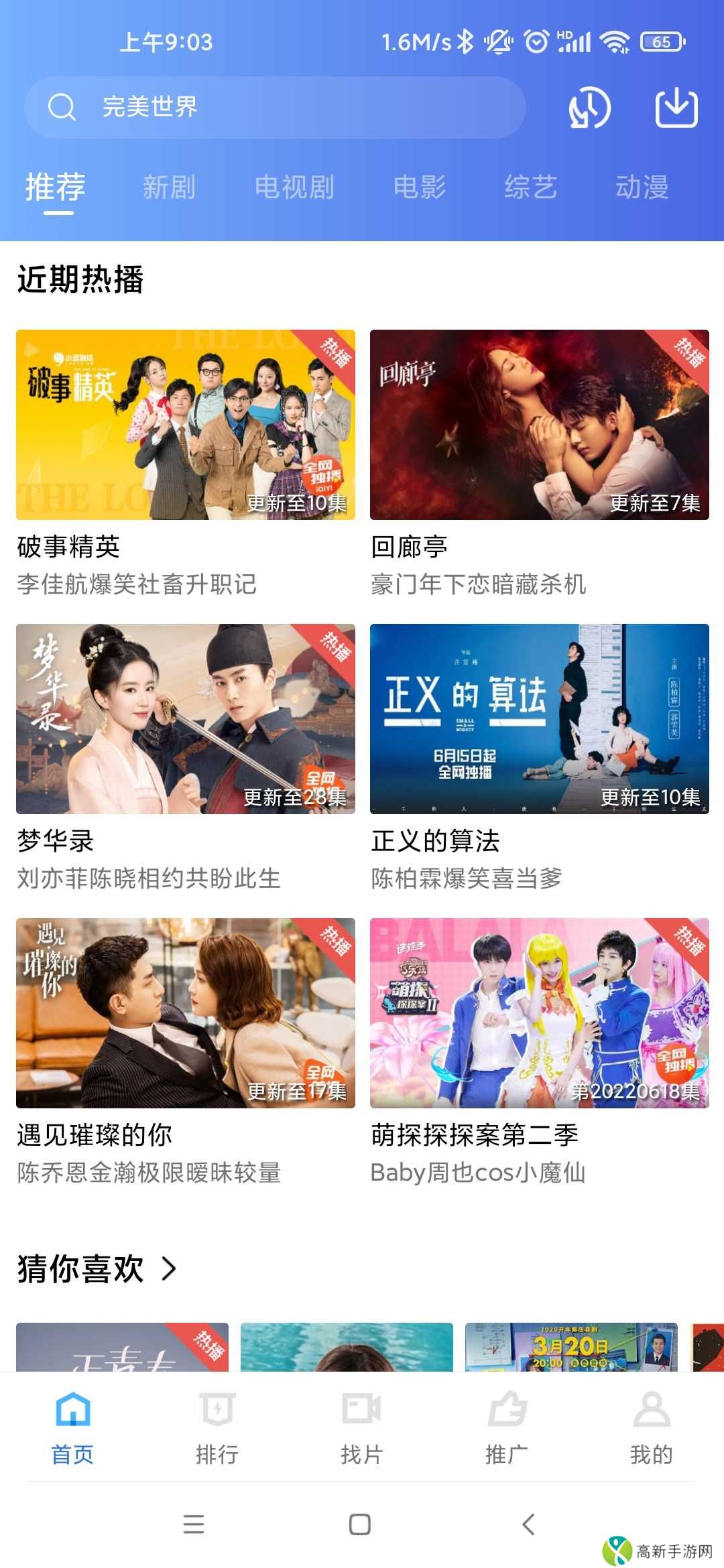724x1568 pixels.
Task: Open the 电影 tab
Action: tap(421, 188)
